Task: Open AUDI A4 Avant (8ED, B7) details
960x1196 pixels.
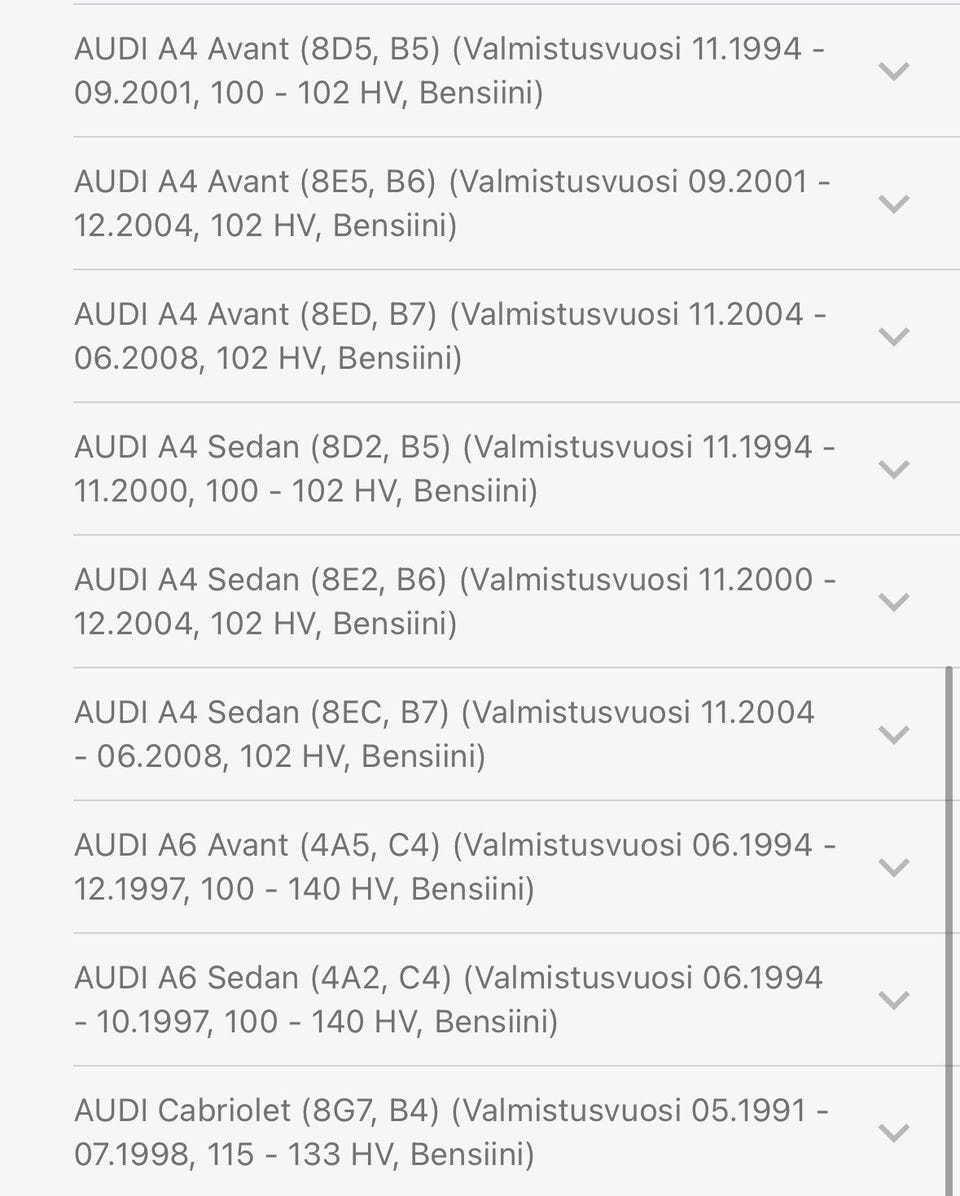Action: point(892,337)
